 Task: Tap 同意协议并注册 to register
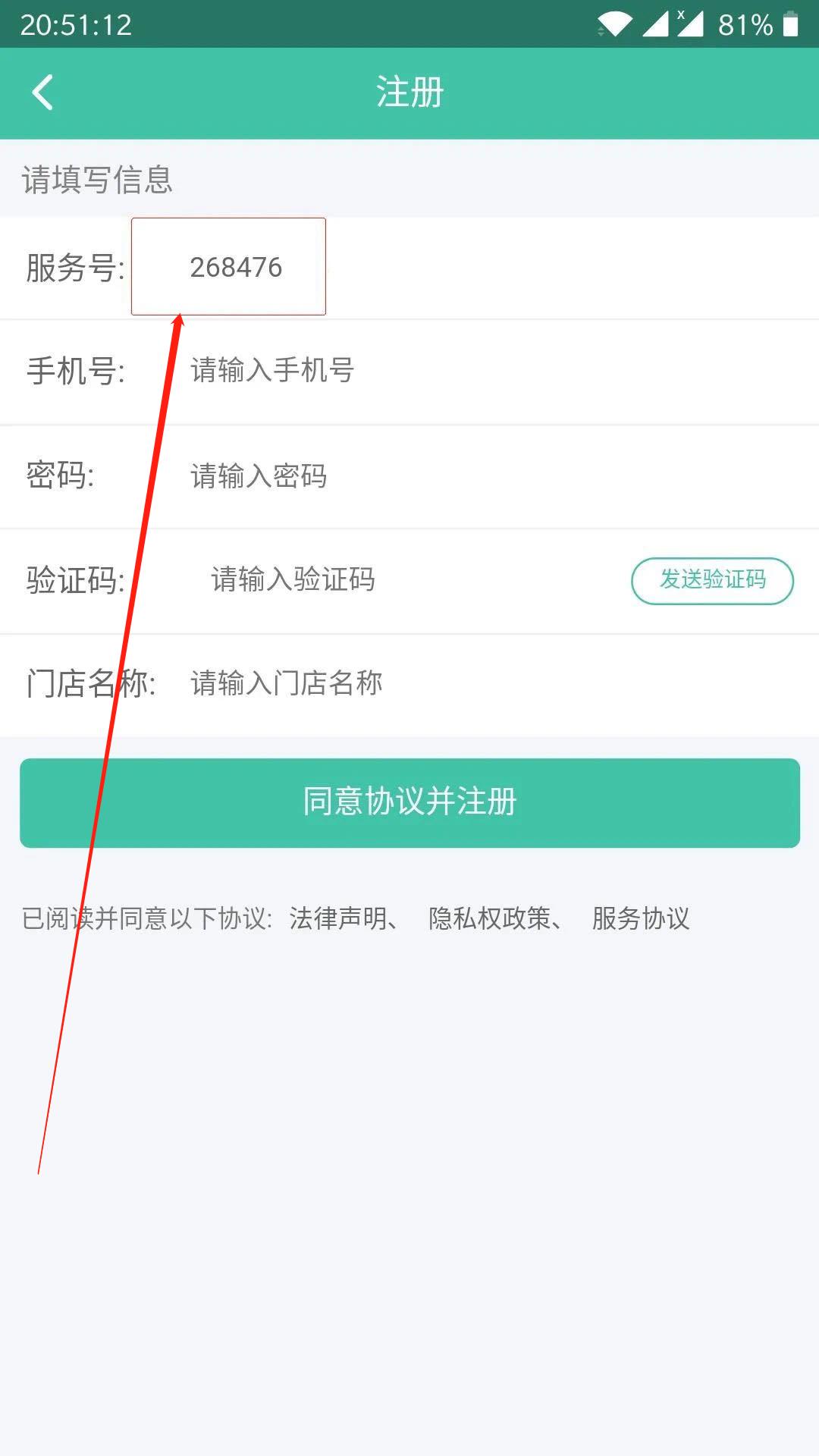point(409,802)
